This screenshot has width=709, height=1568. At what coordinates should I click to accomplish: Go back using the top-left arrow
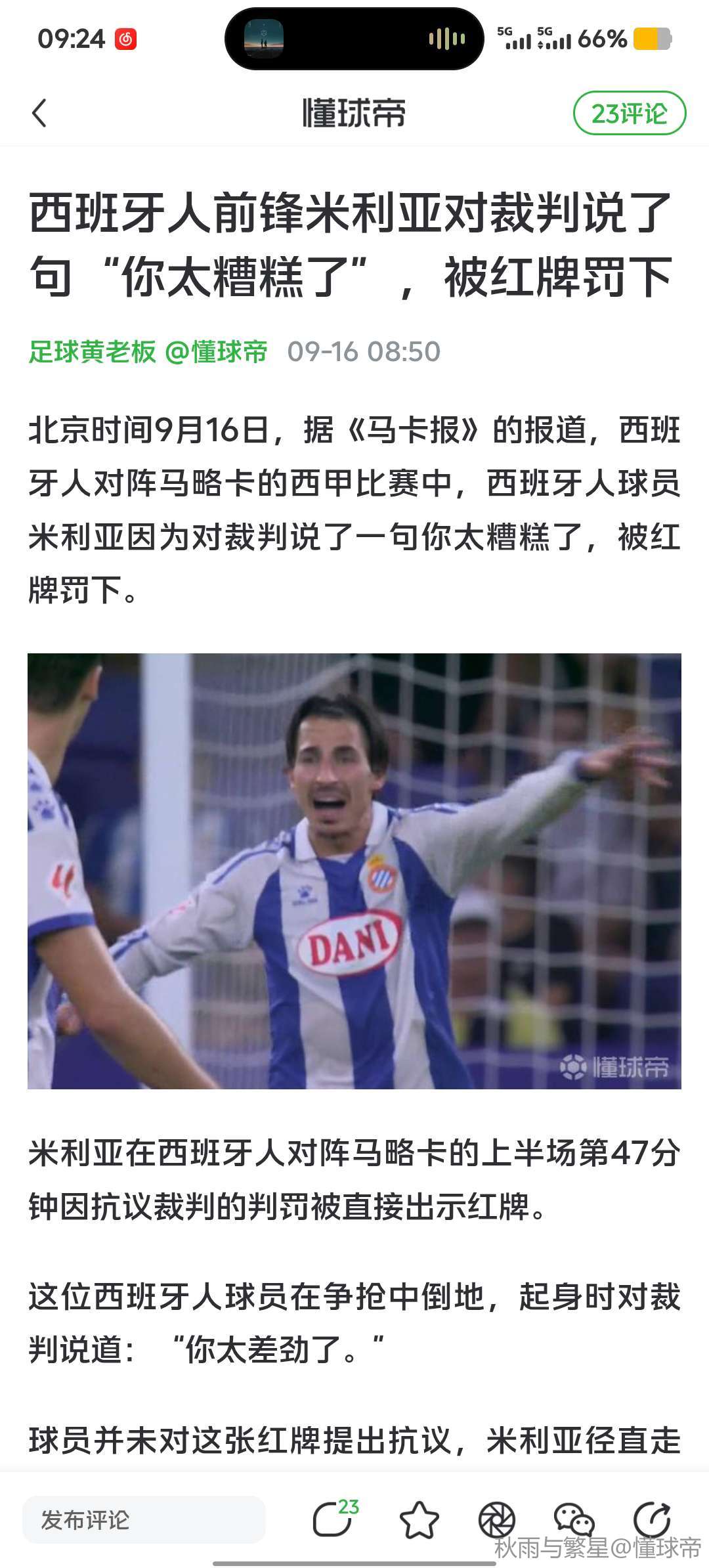tap(40, 113)
